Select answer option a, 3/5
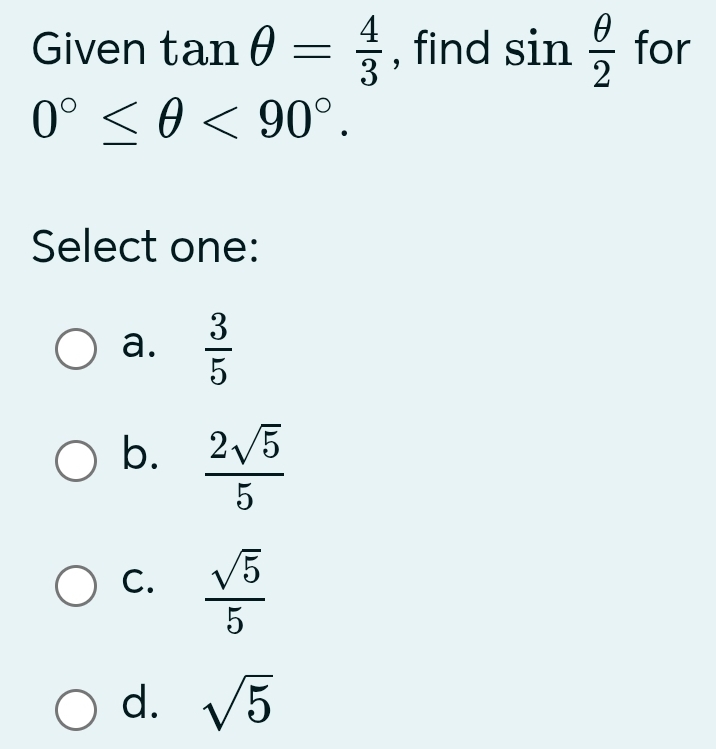 click(76, 349)
